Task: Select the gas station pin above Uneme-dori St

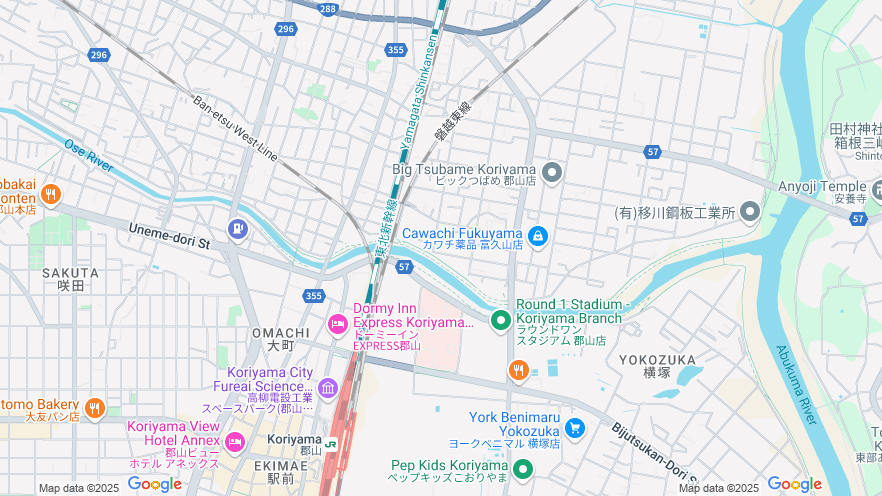Action: tap(237, 230)
